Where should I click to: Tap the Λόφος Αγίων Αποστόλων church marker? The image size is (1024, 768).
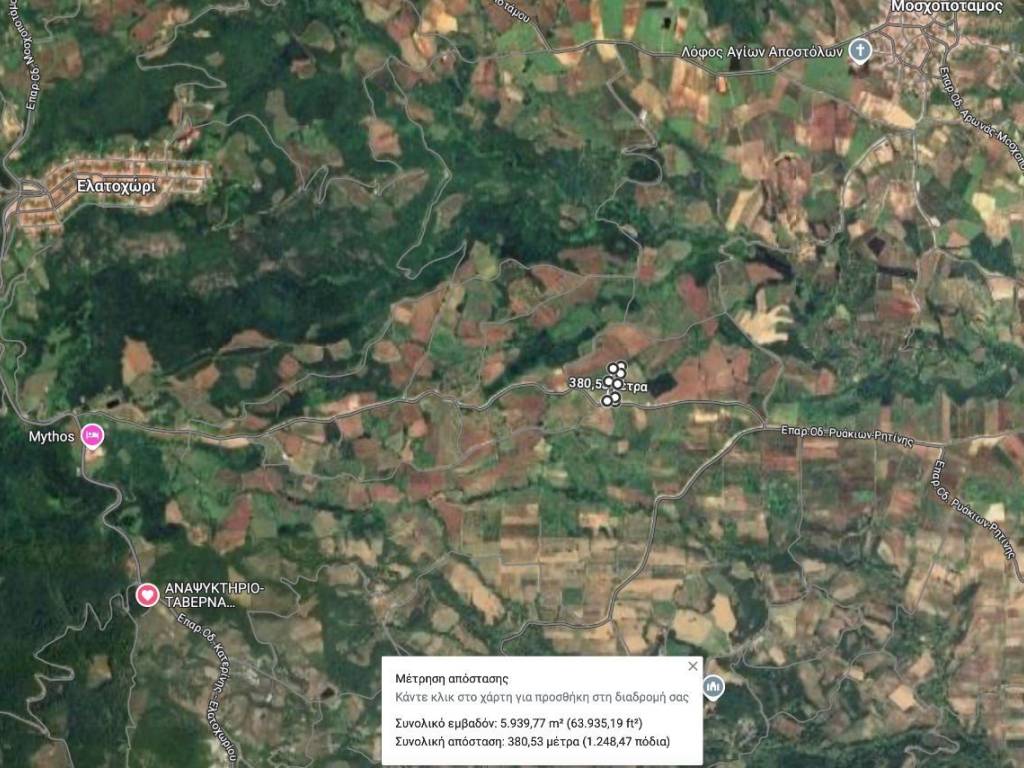click(859, 50)
